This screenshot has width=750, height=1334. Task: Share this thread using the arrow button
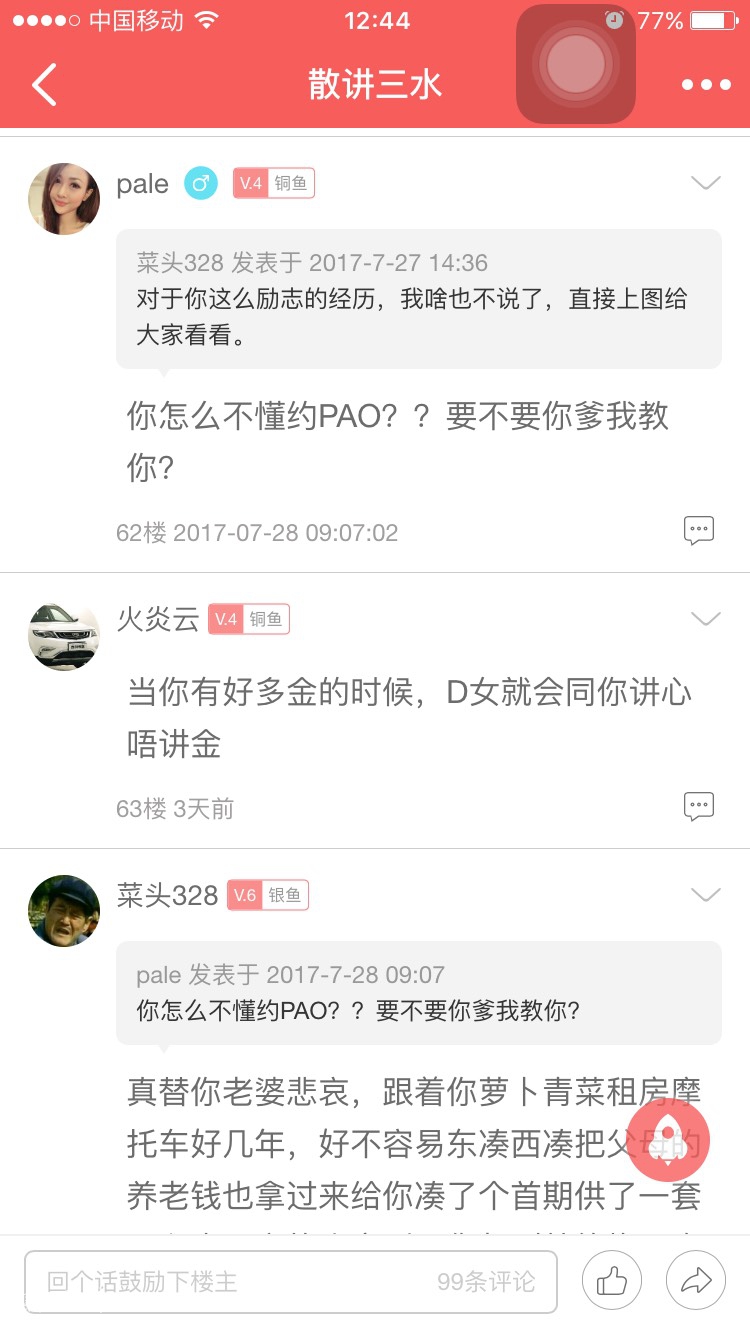click(695, 1281)
